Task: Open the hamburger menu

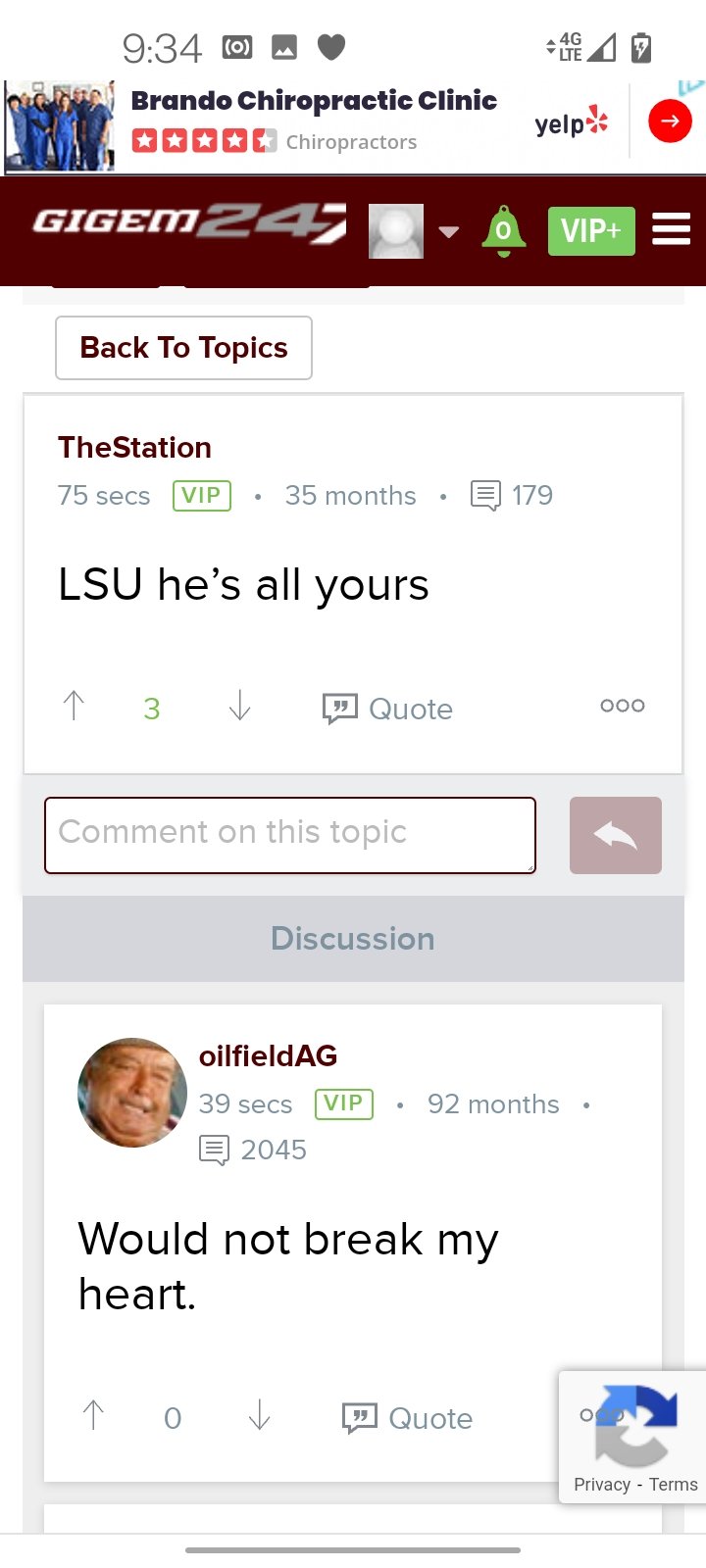Action: click(672, 230)
